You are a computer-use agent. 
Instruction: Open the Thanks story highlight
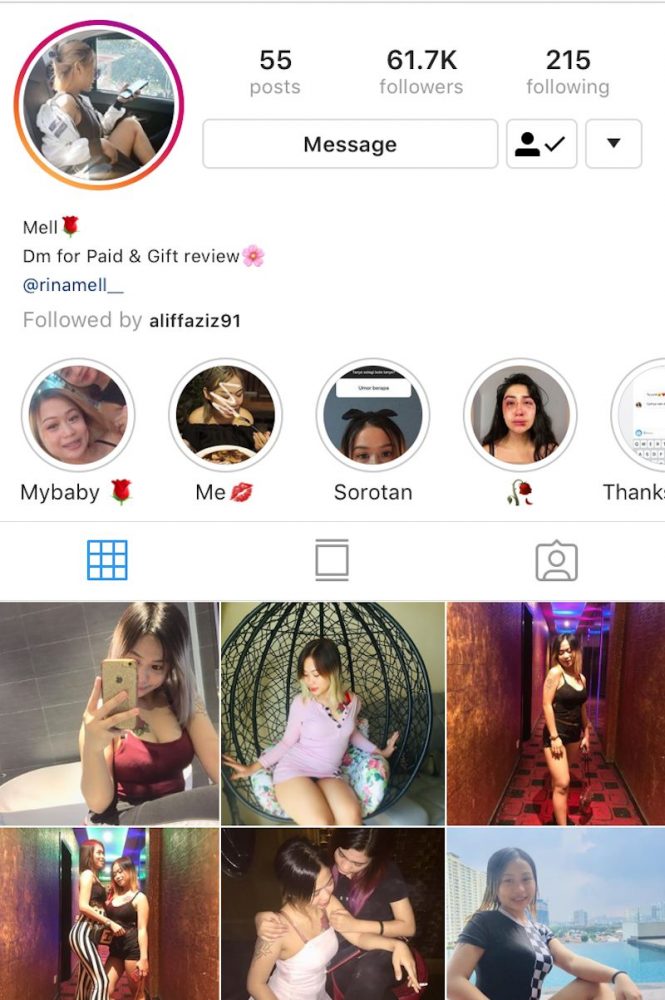[640, 415]
